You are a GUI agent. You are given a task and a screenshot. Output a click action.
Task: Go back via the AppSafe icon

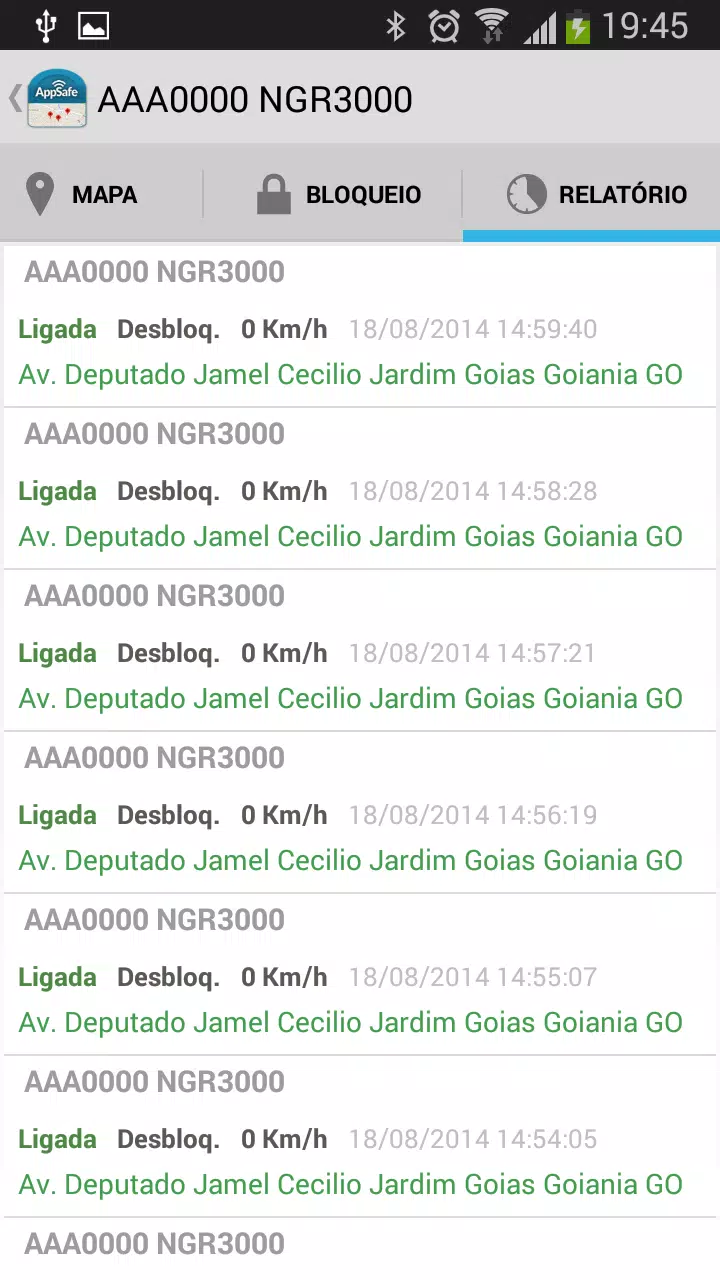pos(48,99)
